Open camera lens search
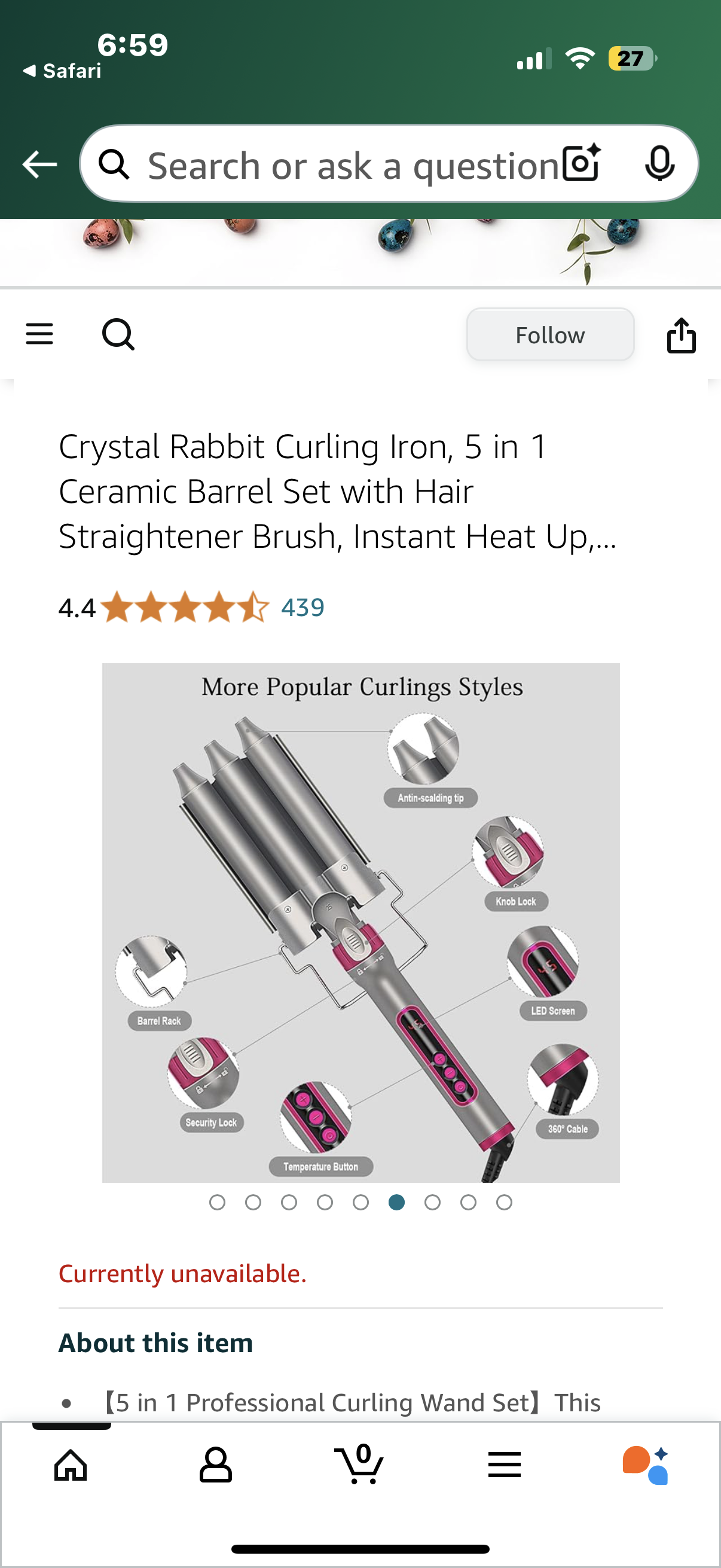721x1568 pixels. [x=581, y=163]
